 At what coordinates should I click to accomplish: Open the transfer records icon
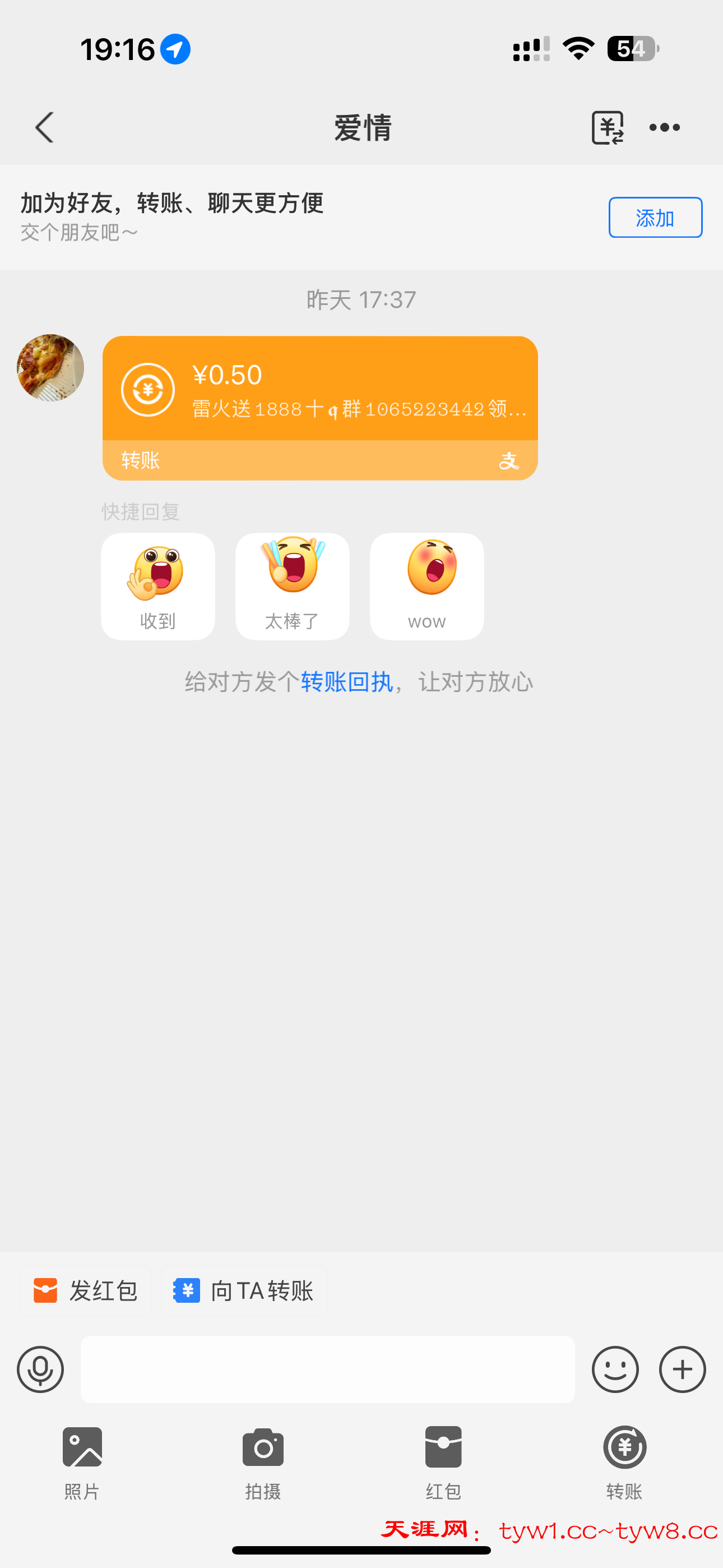pos(608,128)
